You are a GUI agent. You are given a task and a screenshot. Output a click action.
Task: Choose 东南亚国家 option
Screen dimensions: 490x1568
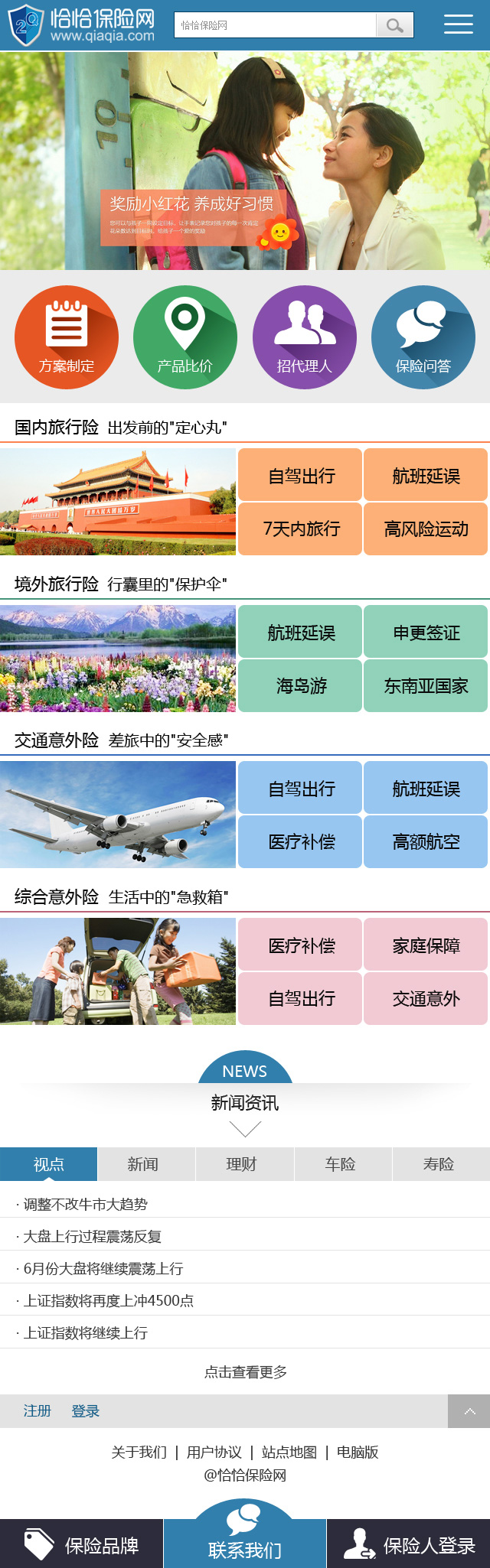[426, 685]
